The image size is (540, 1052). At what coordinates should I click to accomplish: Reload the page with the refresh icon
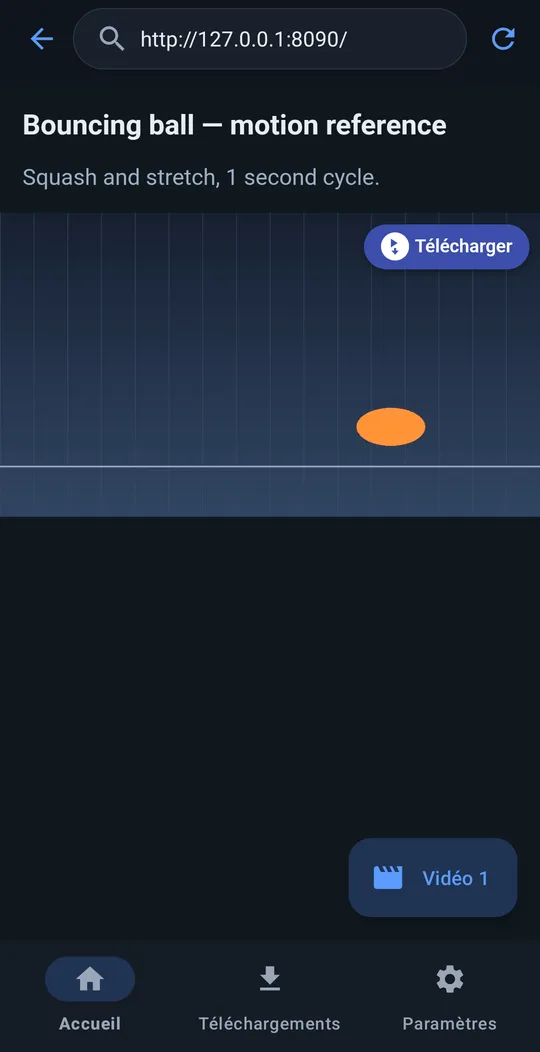[x=503, y=39]
